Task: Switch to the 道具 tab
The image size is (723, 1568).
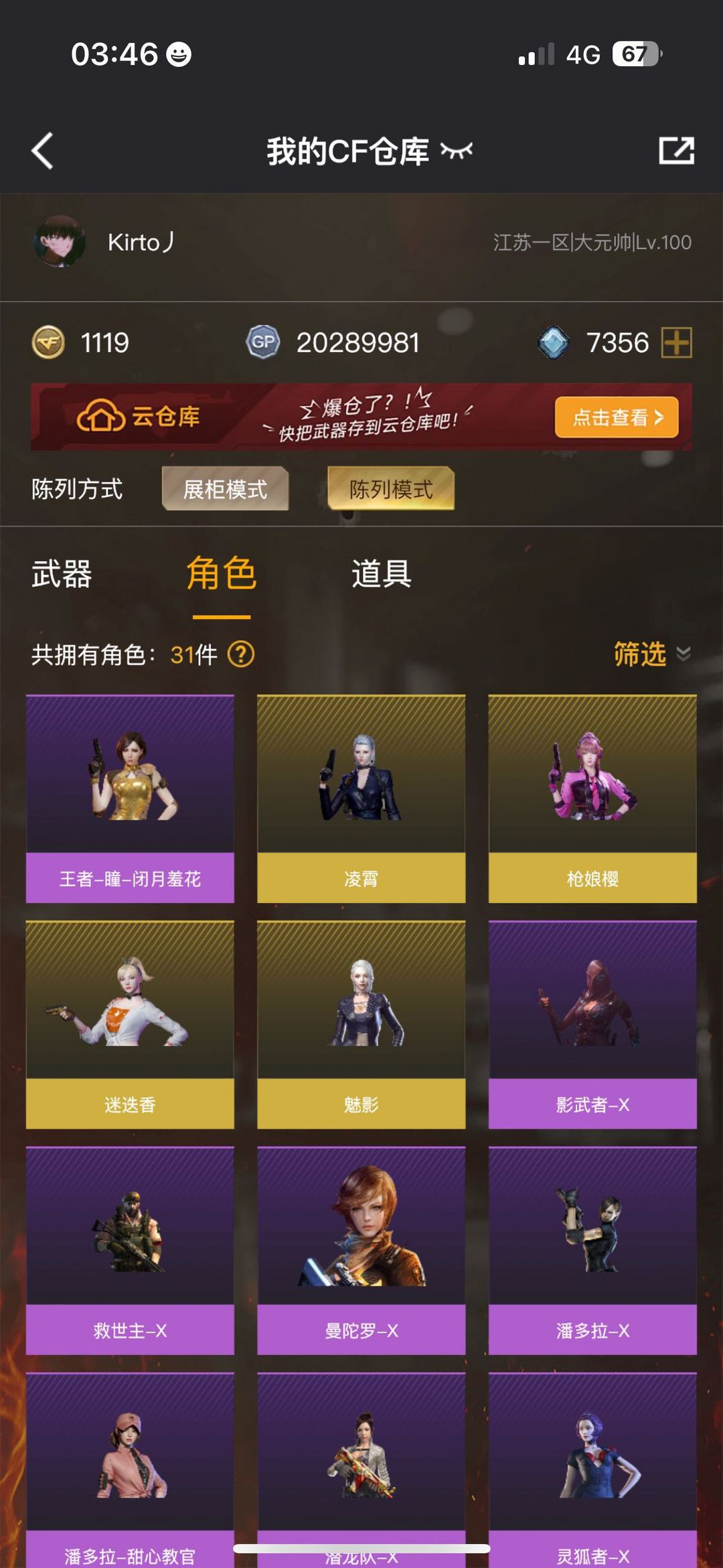Action: pyautogui.click(x=382, y=575)
